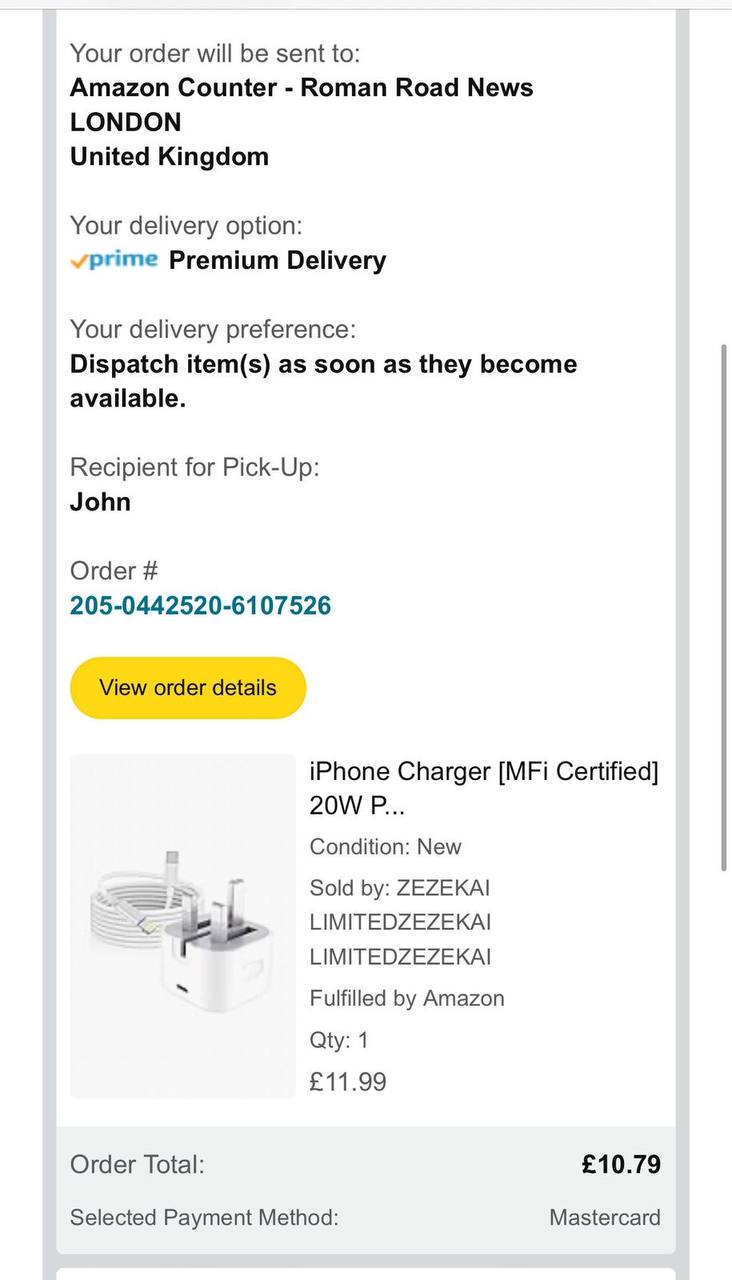Open the iPhone Charger product image
The height and width of the screenshot is (1280, 732).
(x=183, y=926)
